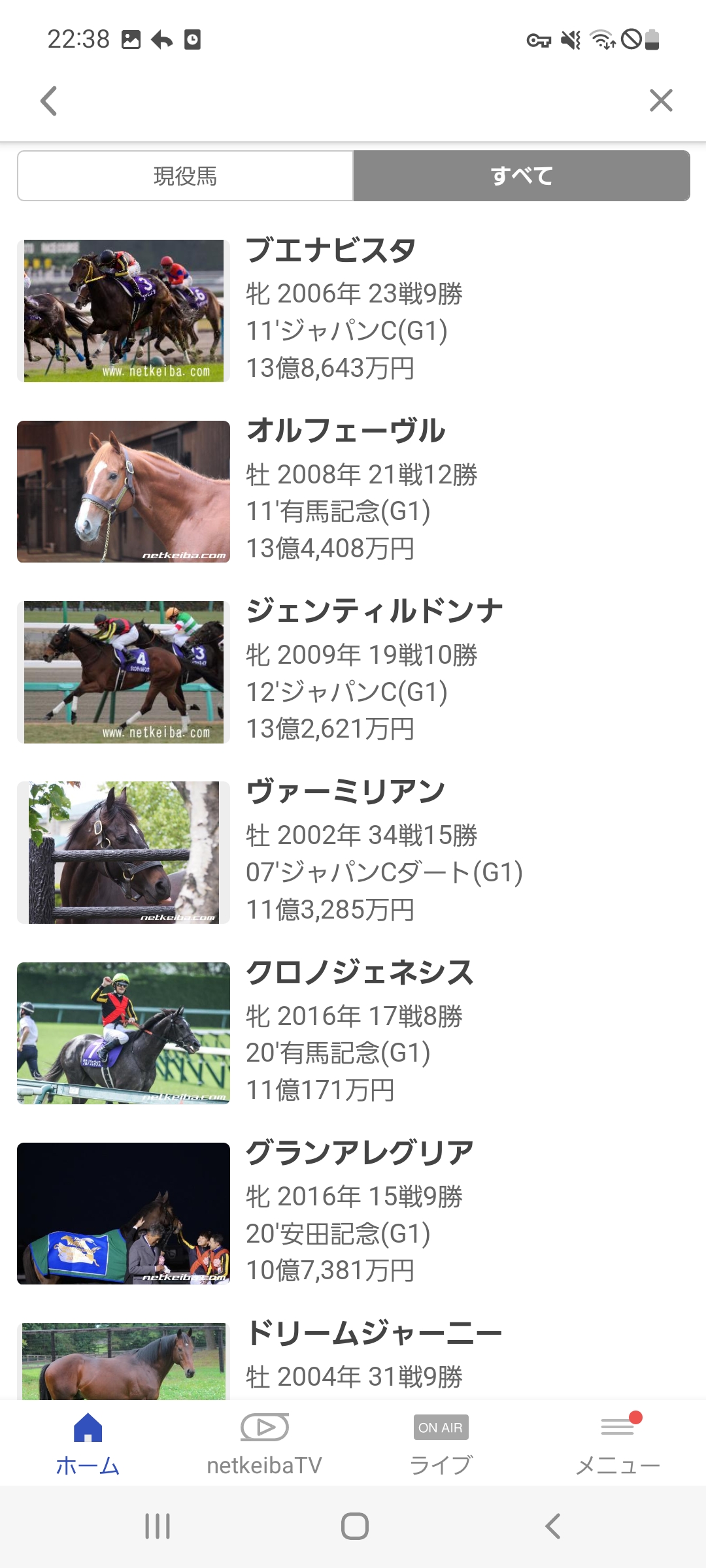Open the オルフェーヴル horse entry

pyautogui.click(x=353, y=491)
